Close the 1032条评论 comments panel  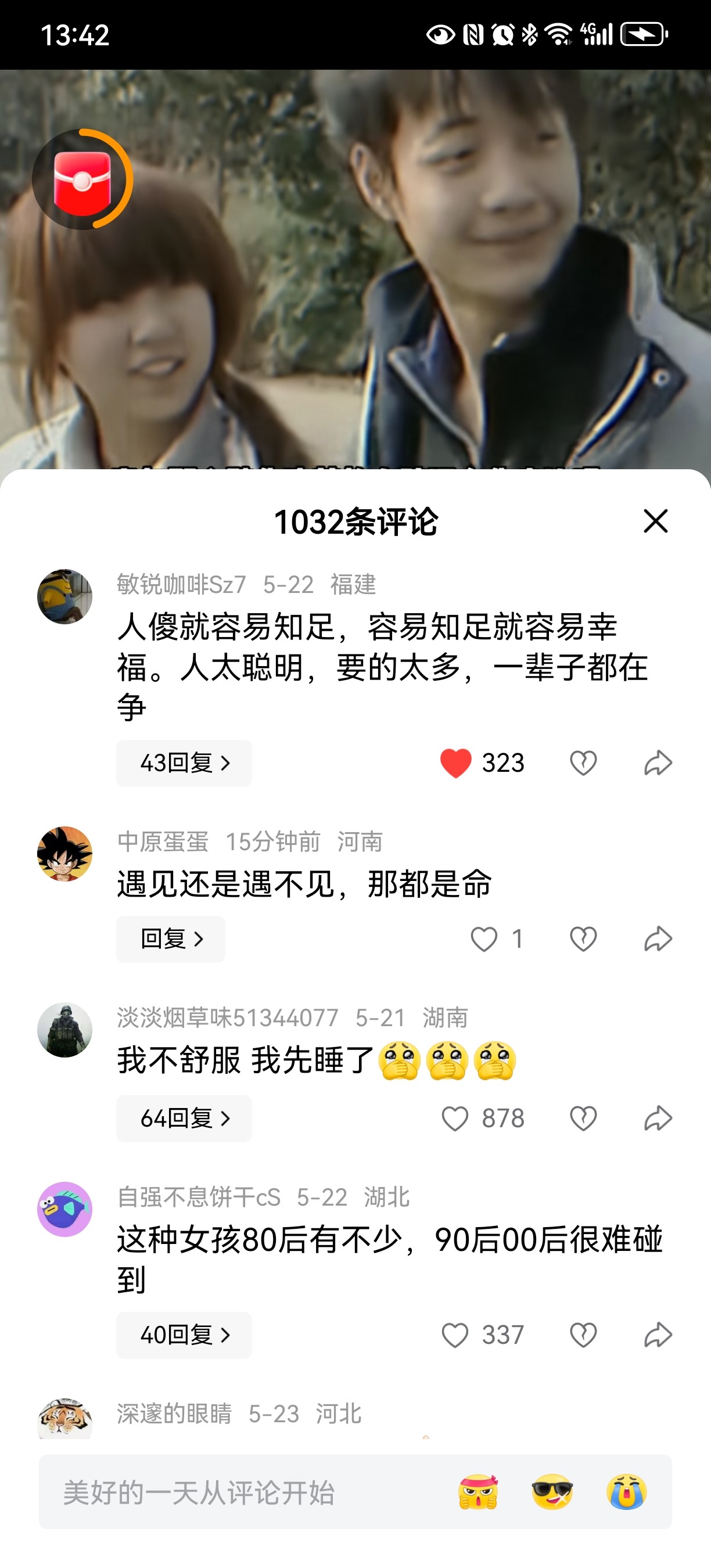click(656, 521)
